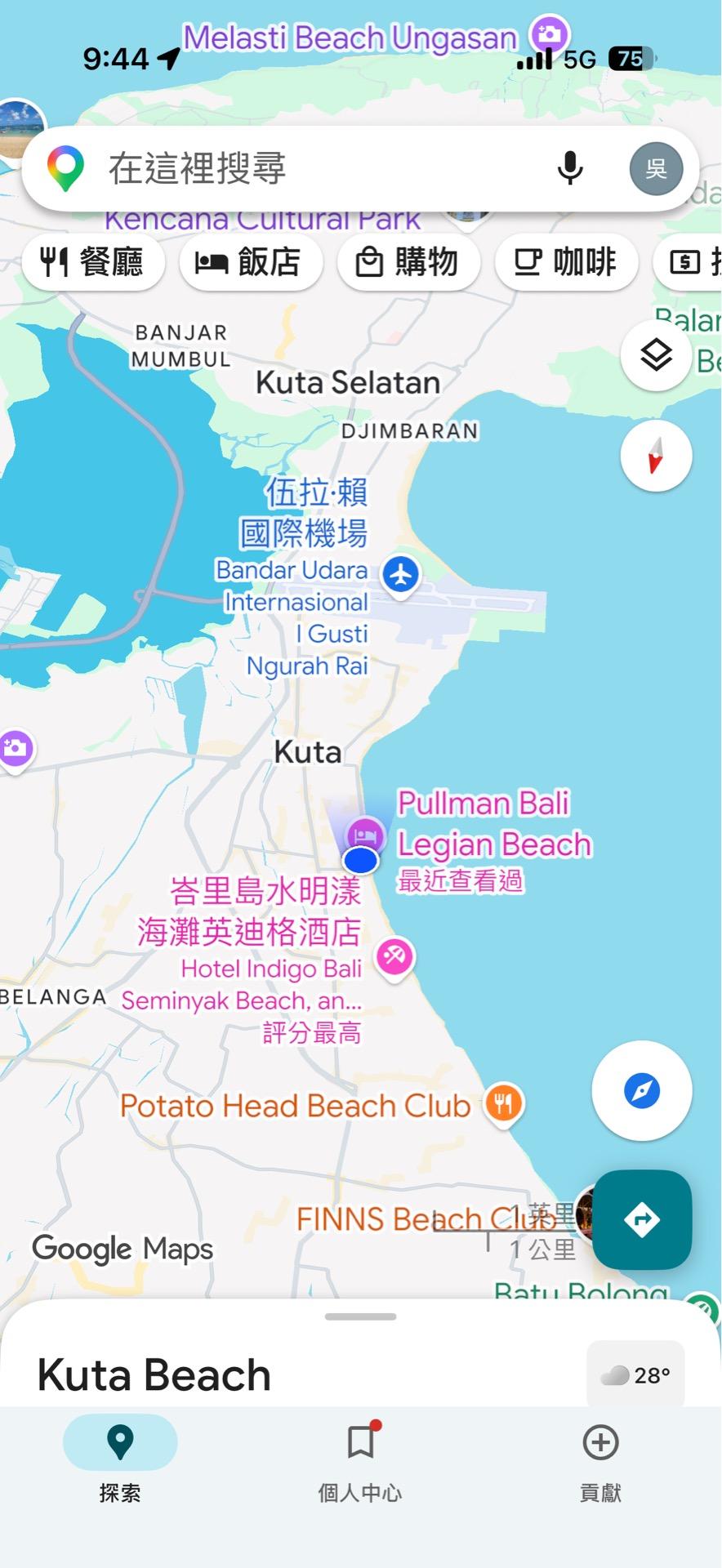Viewport: 722px width, 1568px height.
Task: Switch to the 貢獻 tab
Action: pyautogui.click(x=600, y=1459)
